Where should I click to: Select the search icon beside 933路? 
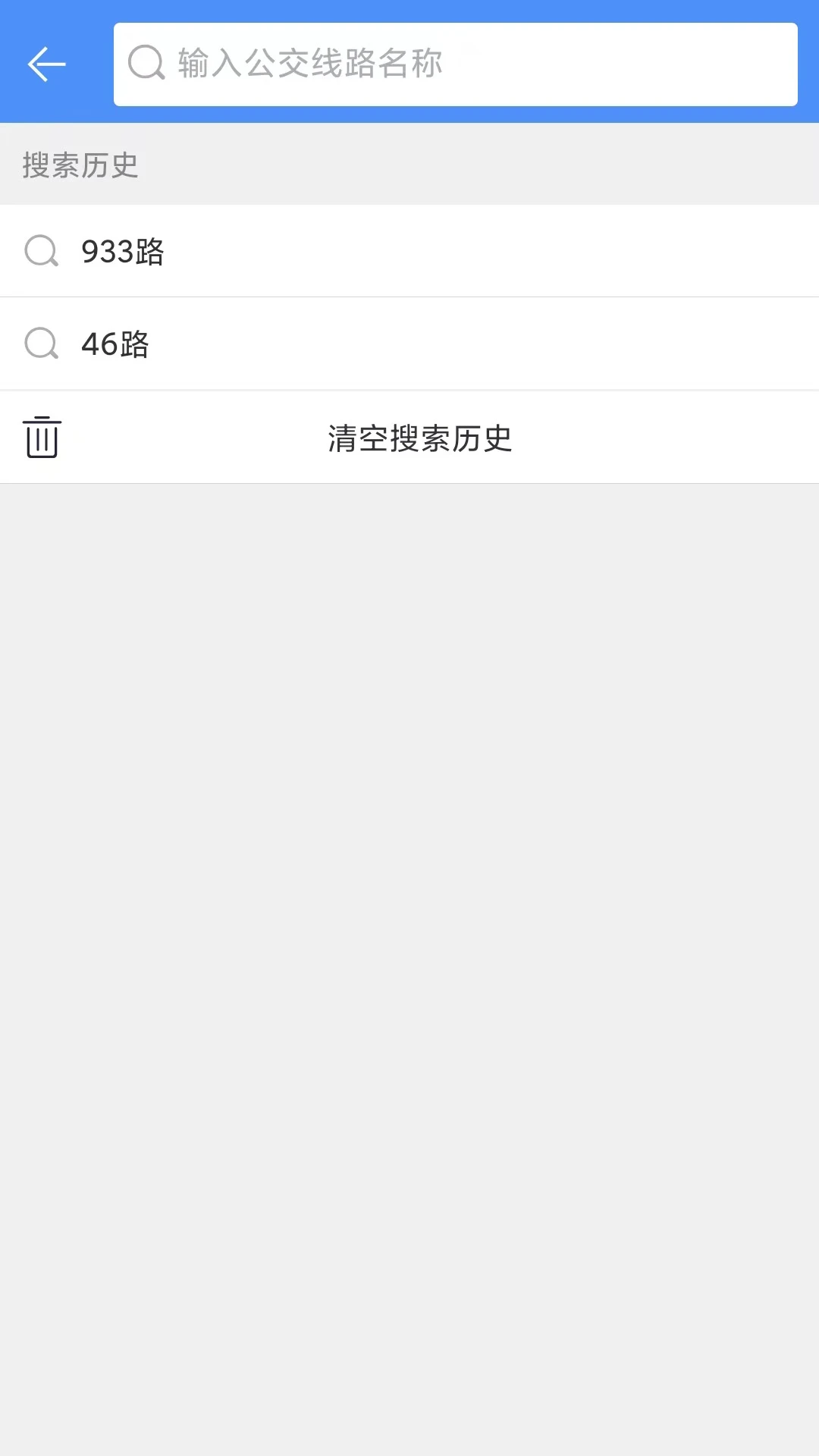42,251
